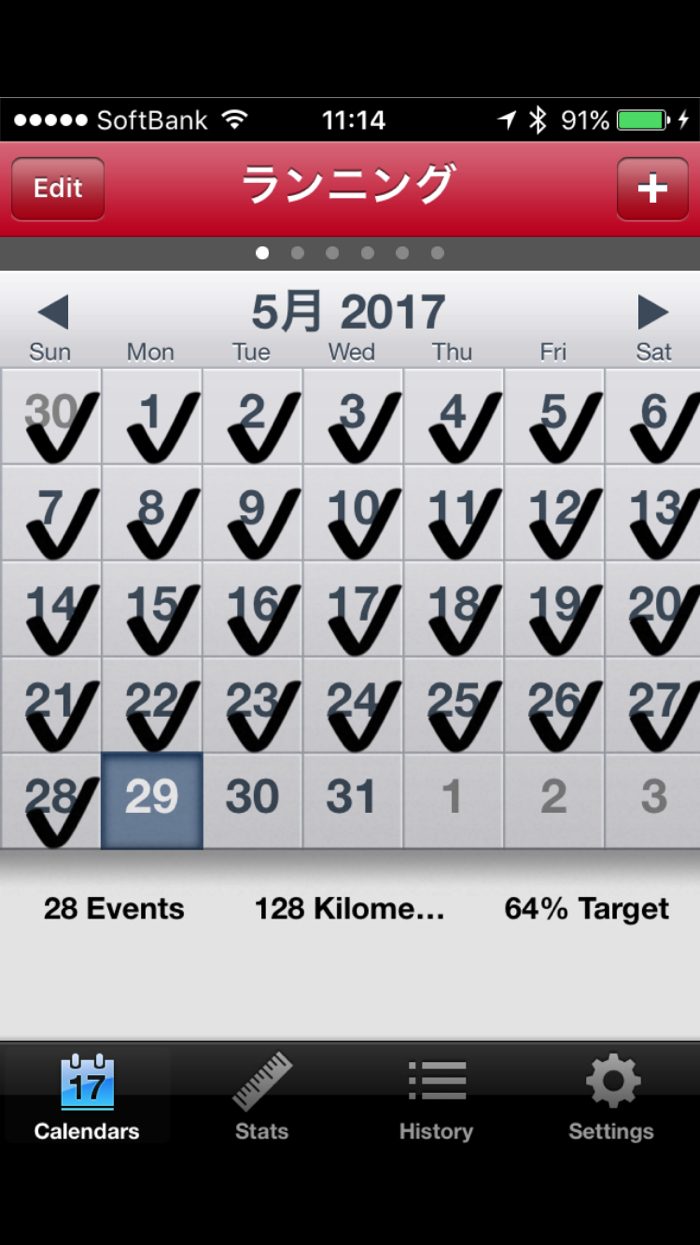Select May 29 on the calendar
Image resolution: width=700 pixels, height=1245 pixels.
152,801
